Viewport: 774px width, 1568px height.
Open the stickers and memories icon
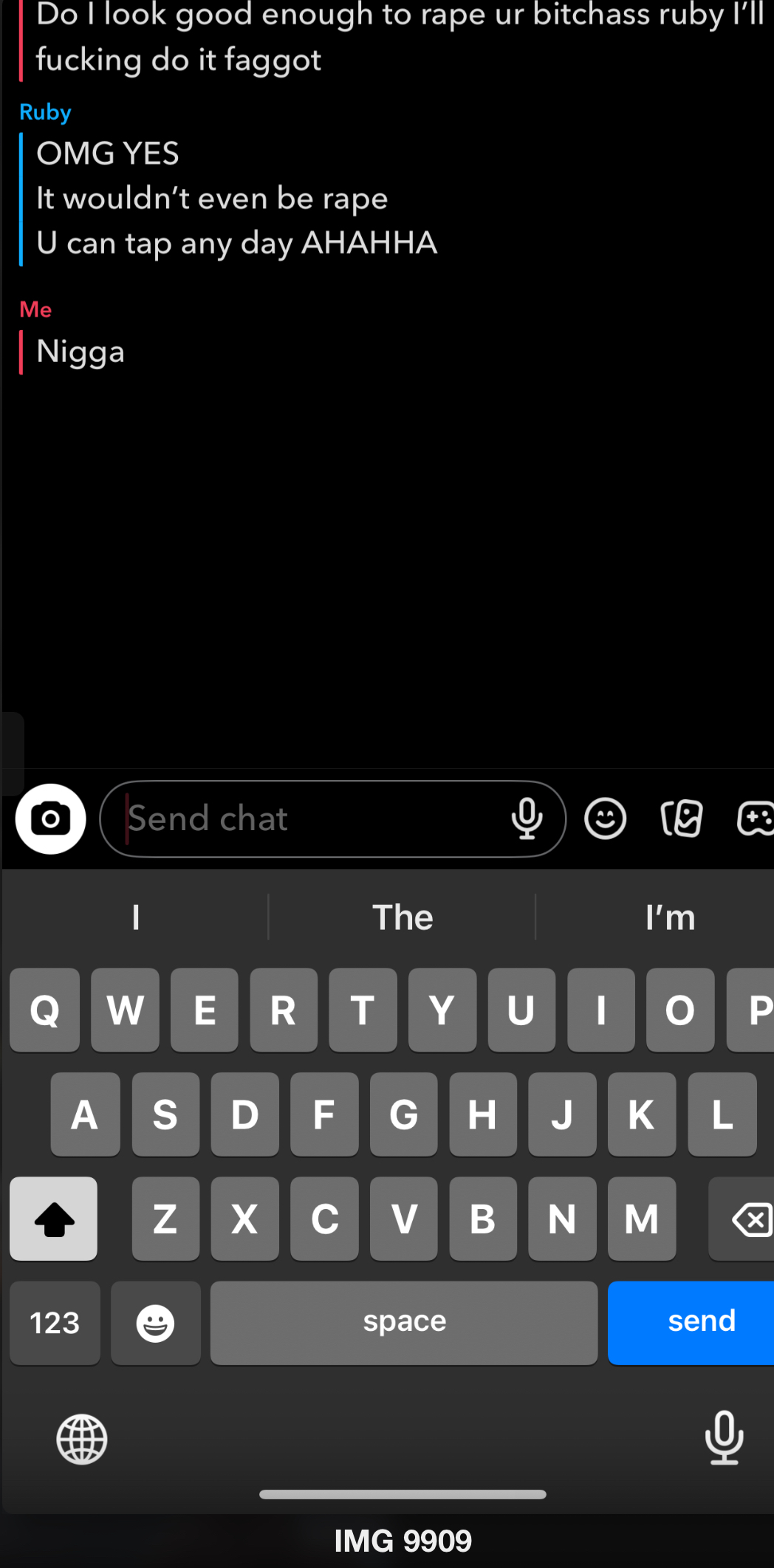pyautogui.click(x=681, y=818)
